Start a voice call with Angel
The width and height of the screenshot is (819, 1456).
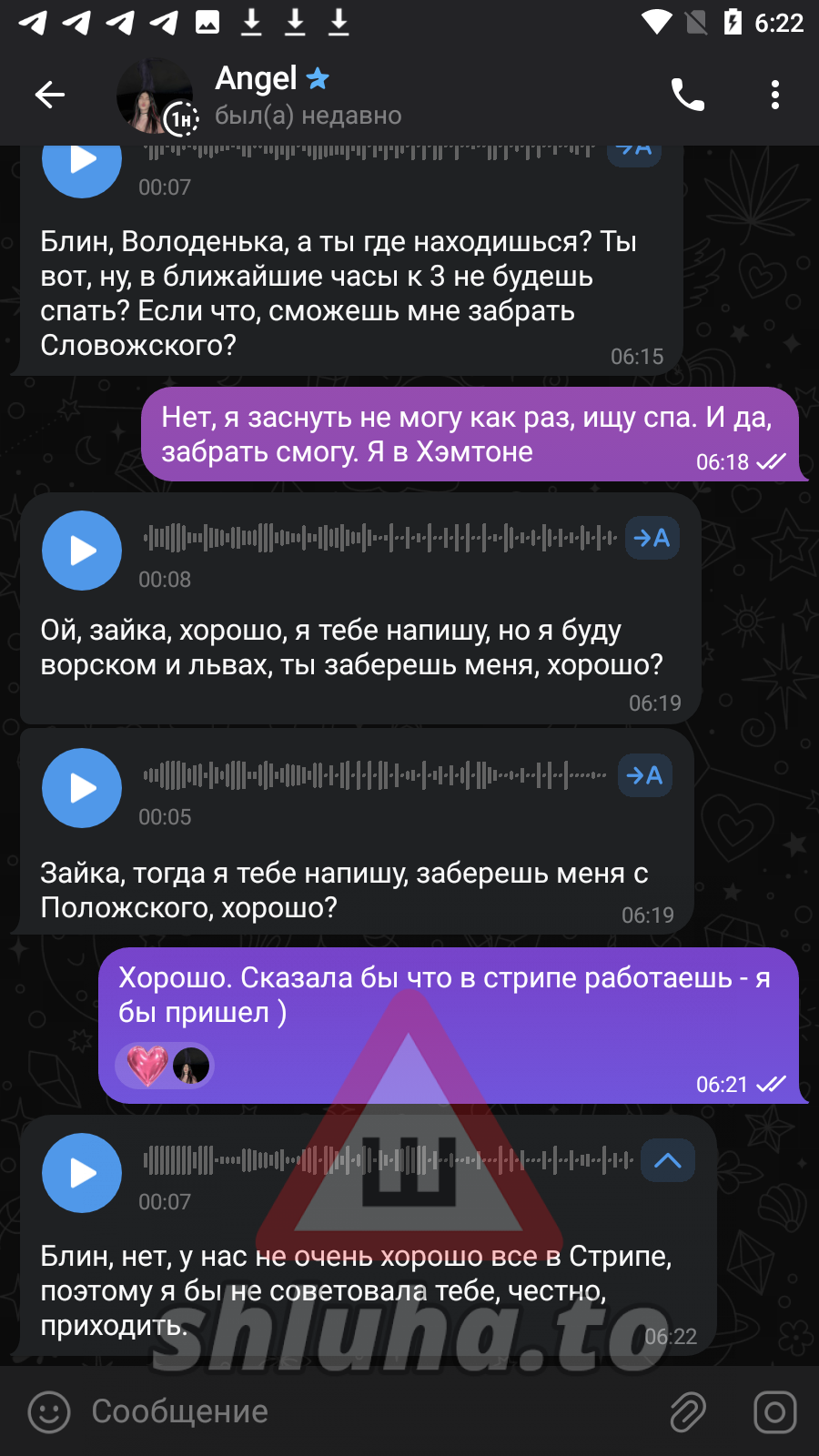click(x=687, y=95)
